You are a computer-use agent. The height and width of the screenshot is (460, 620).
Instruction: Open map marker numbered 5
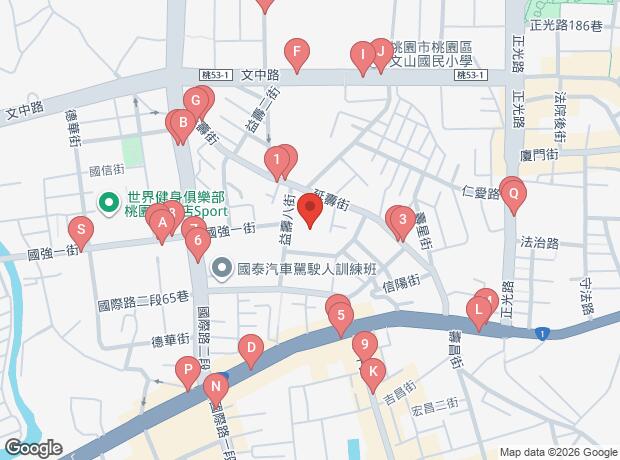[341, 318]
